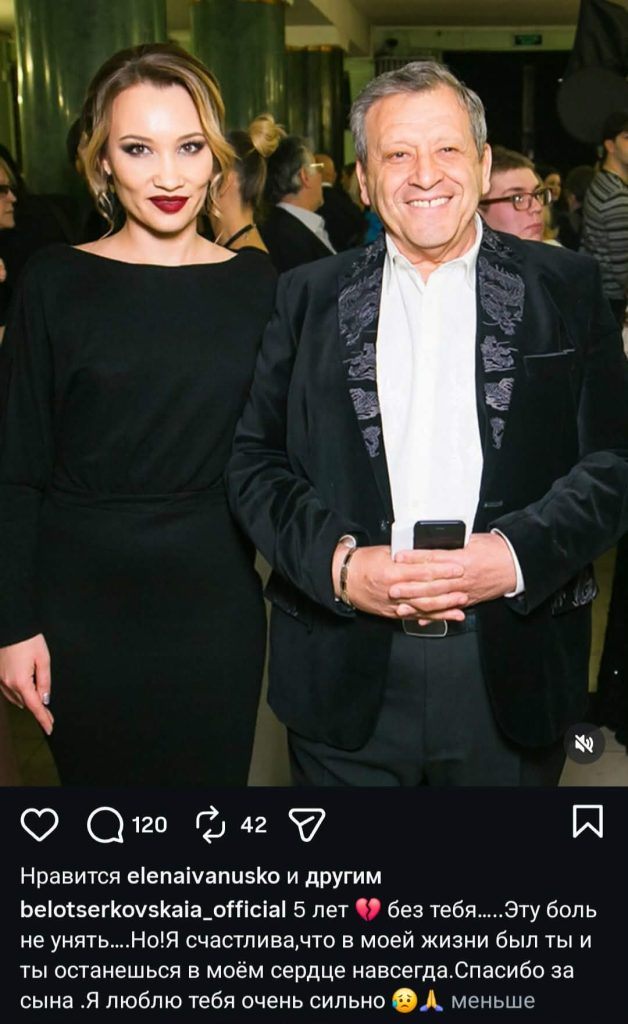Unmute the video sound

click(585, 743)
